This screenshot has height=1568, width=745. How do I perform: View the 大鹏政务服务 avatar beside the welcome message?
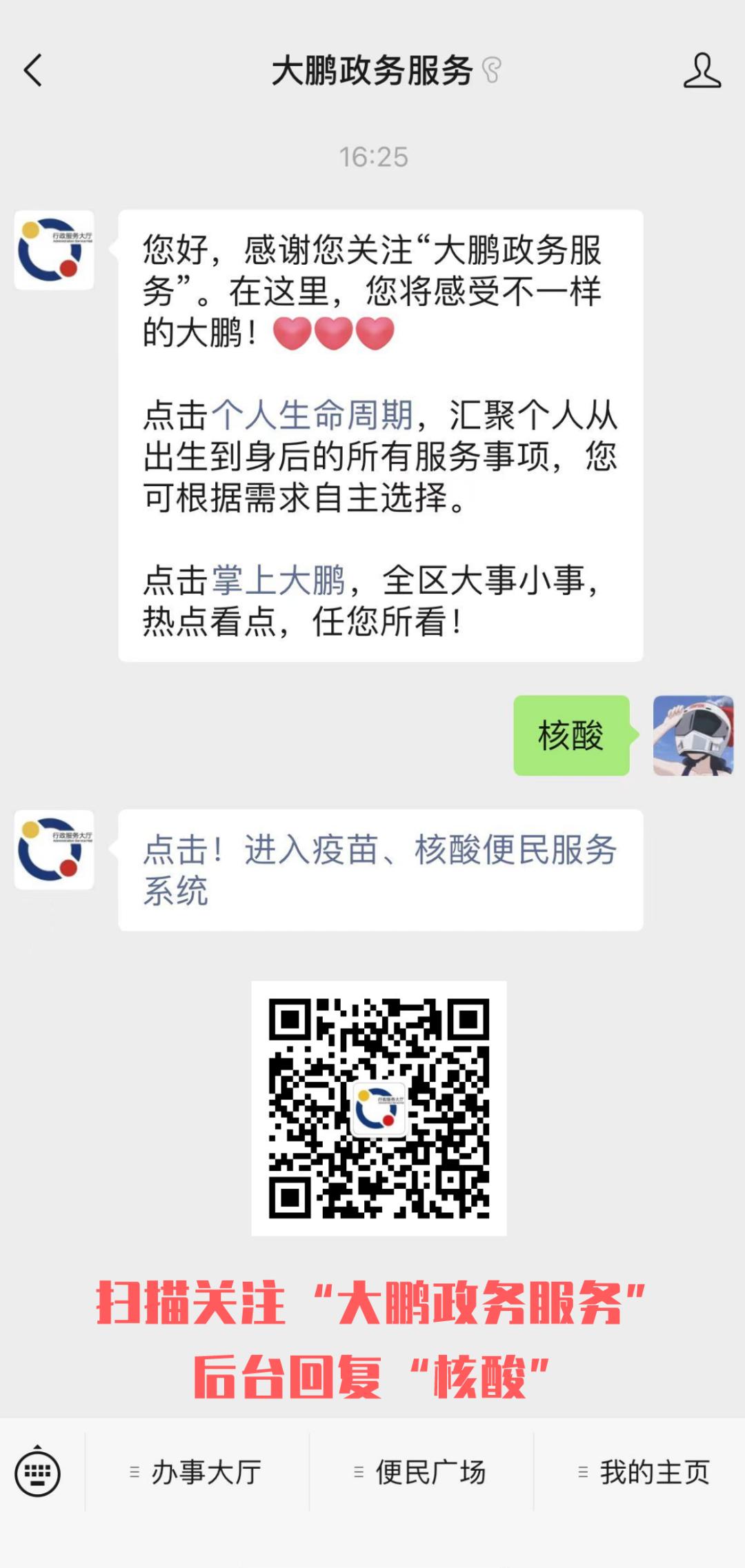click(x=54, y=250)
